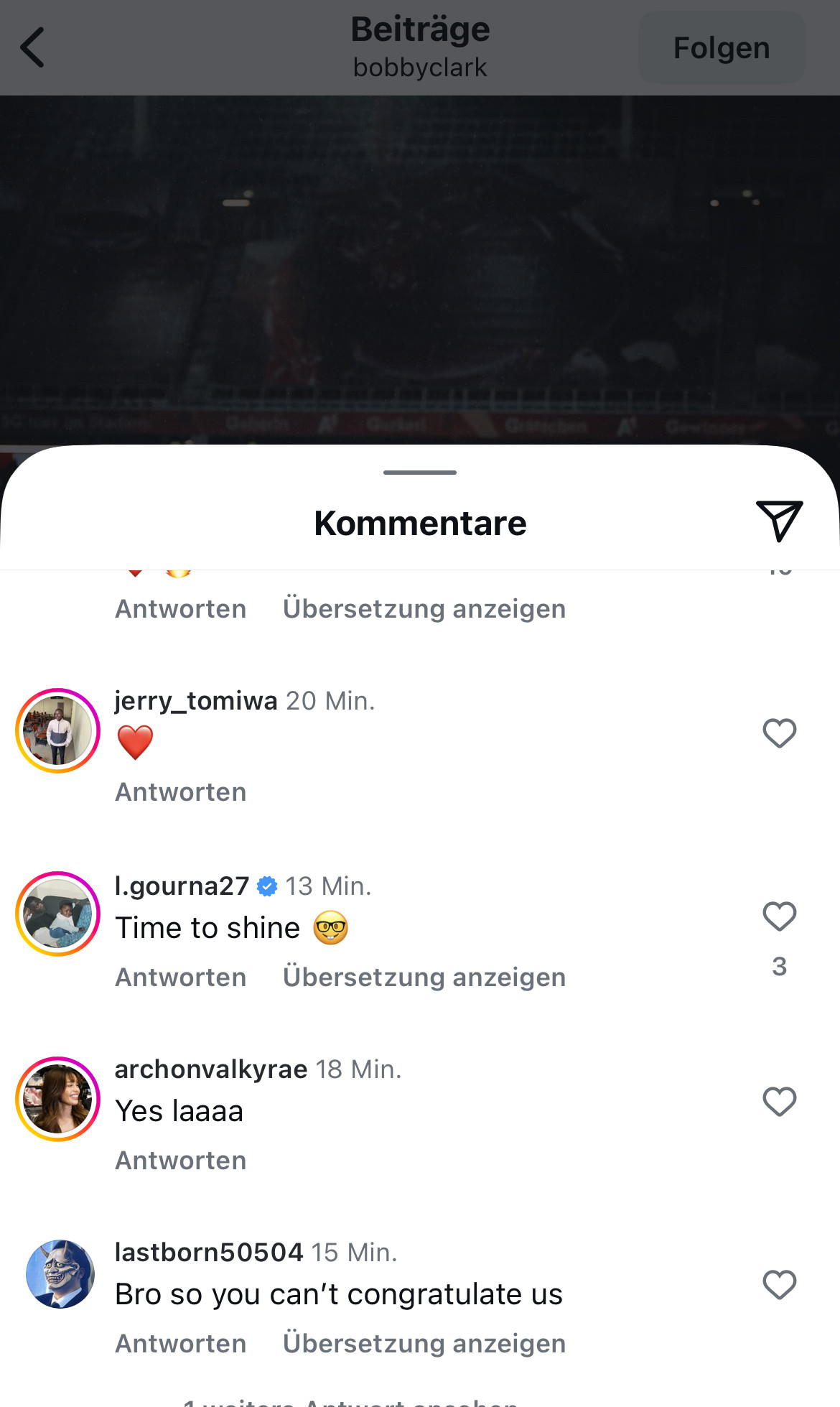Open jerry_tomiwa's profile picture story

point(58,731)
